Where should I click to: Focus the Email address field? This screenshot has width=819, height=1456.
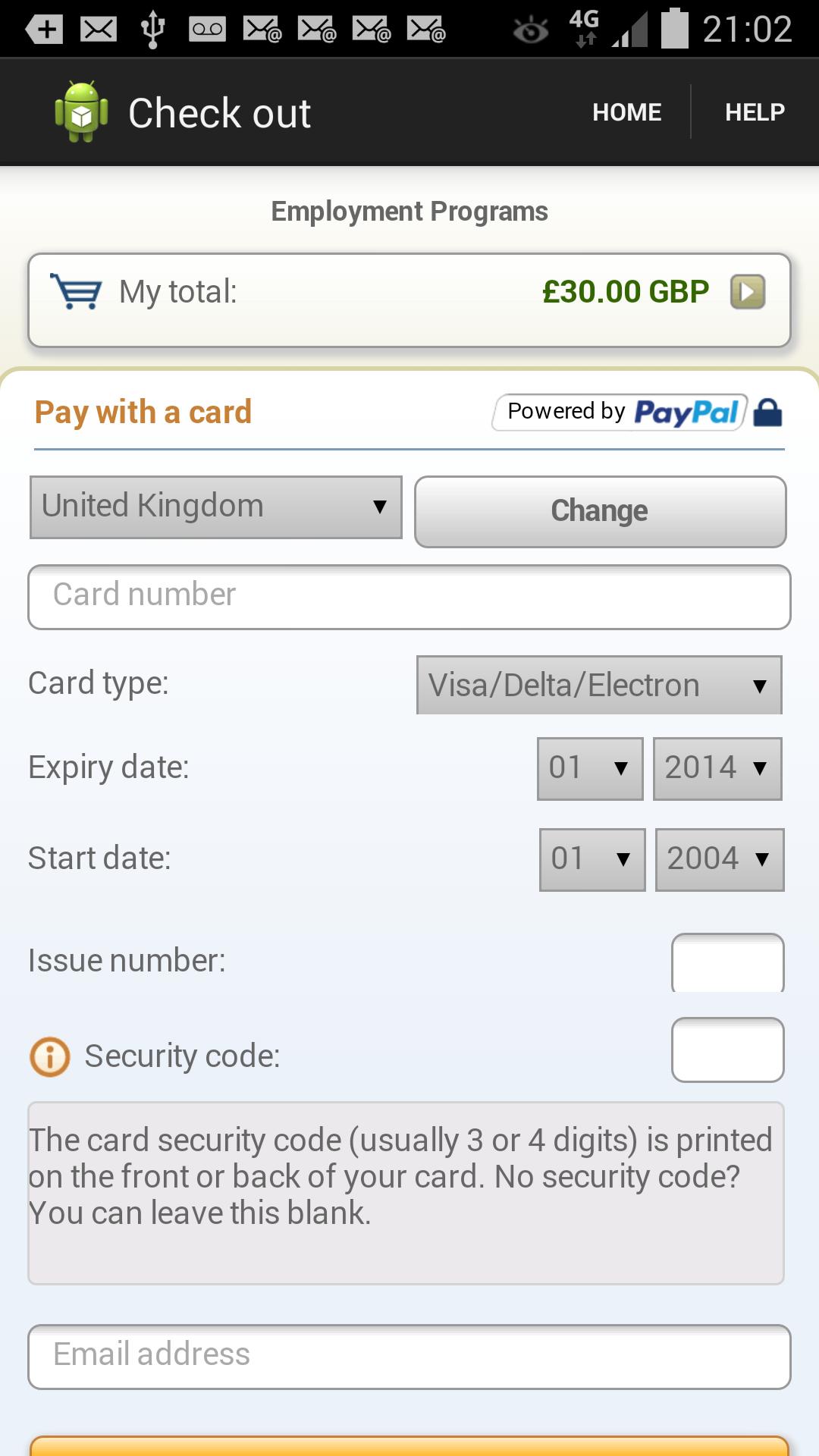[409, 1356]
